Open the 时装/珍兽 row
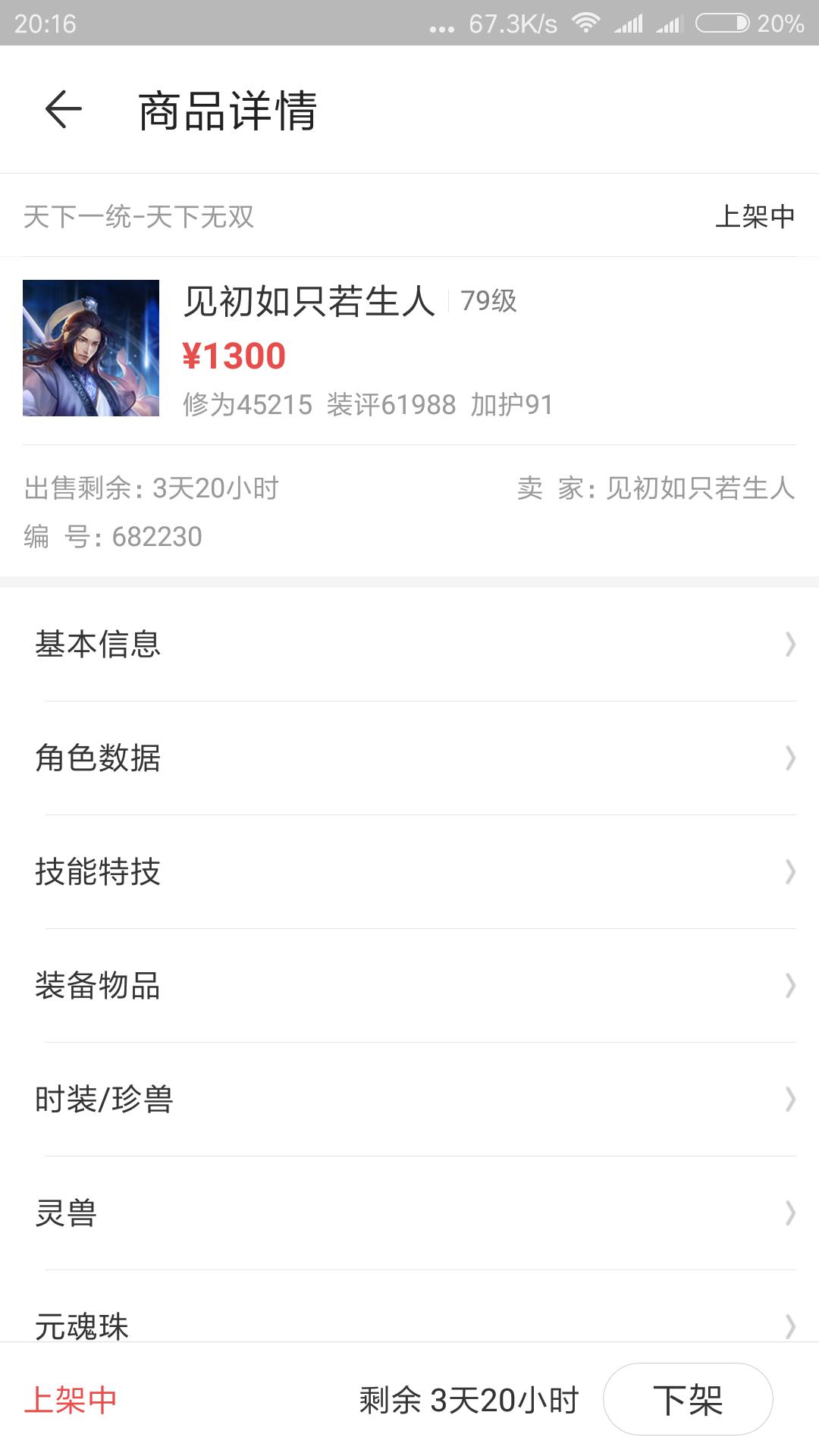This screenshot has height=1456, width=819. (x=409, y=1100)
